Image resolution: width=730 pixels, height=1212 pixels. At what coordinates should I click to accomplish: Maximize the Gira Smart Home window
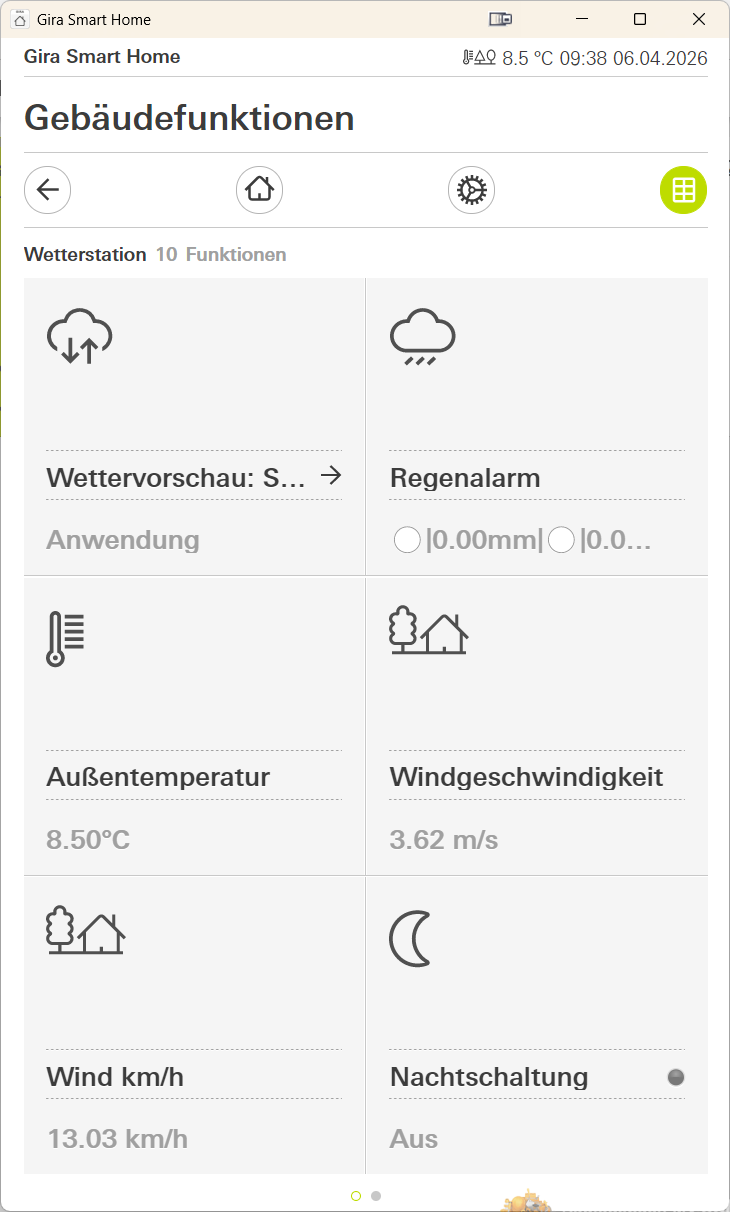pyautogui.click(x=640, y=19)
